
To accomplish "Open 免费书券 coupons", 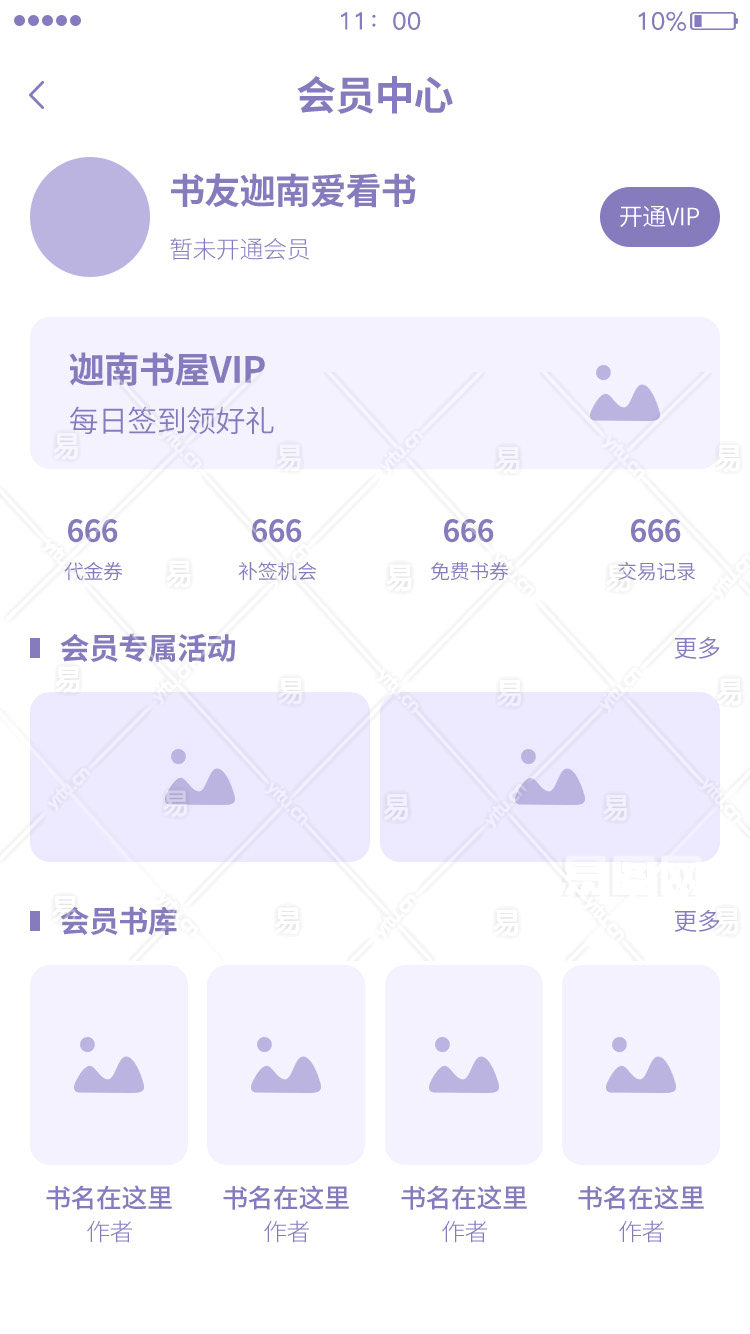I will [469, 549].
